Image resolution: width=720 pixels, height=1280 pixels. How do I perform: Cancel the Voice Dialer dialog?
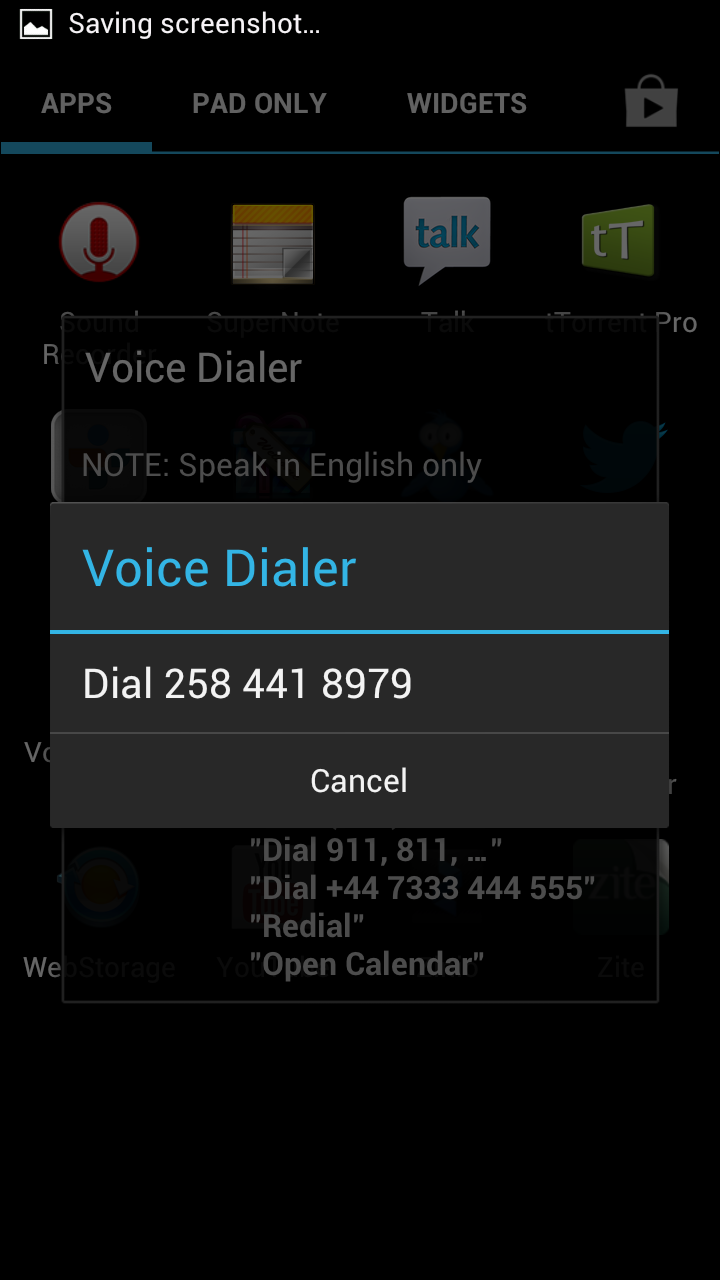[x=359, y=781]
